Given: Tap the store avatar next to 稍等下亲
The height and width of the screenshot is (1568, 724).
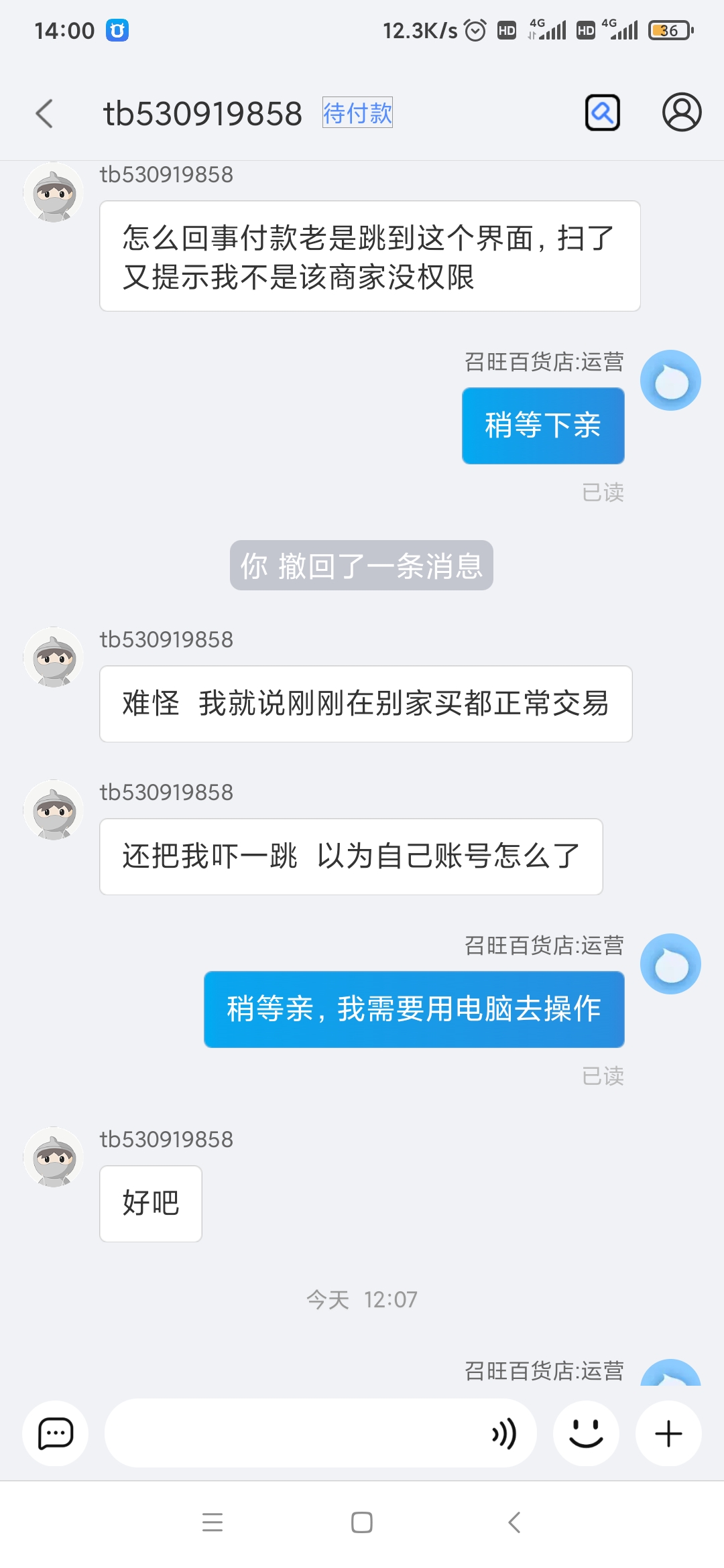Looking at the screenshot, I should 670,380.
